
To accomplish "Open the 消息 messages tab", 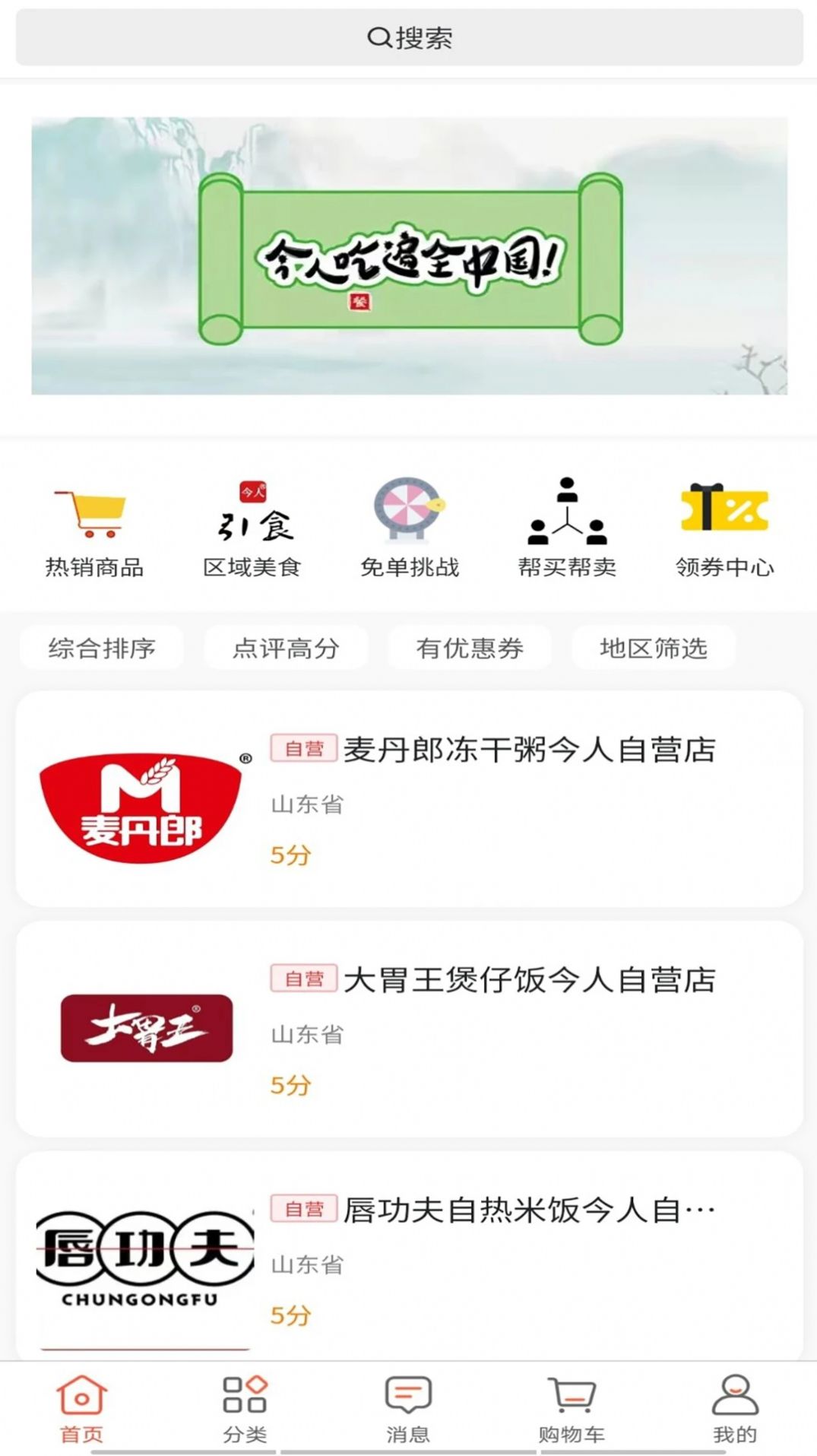I will click(408, 1408).
